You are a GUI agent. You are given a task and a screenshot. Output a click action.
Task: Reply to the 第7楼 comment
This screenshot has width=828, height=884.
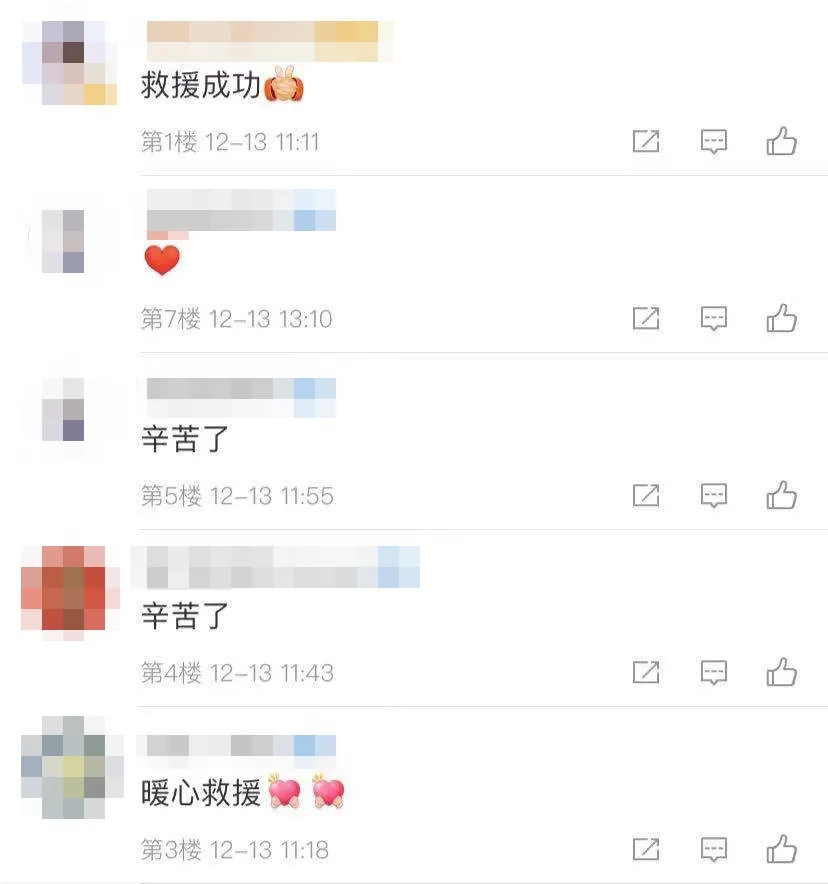(x=713, y=319)
